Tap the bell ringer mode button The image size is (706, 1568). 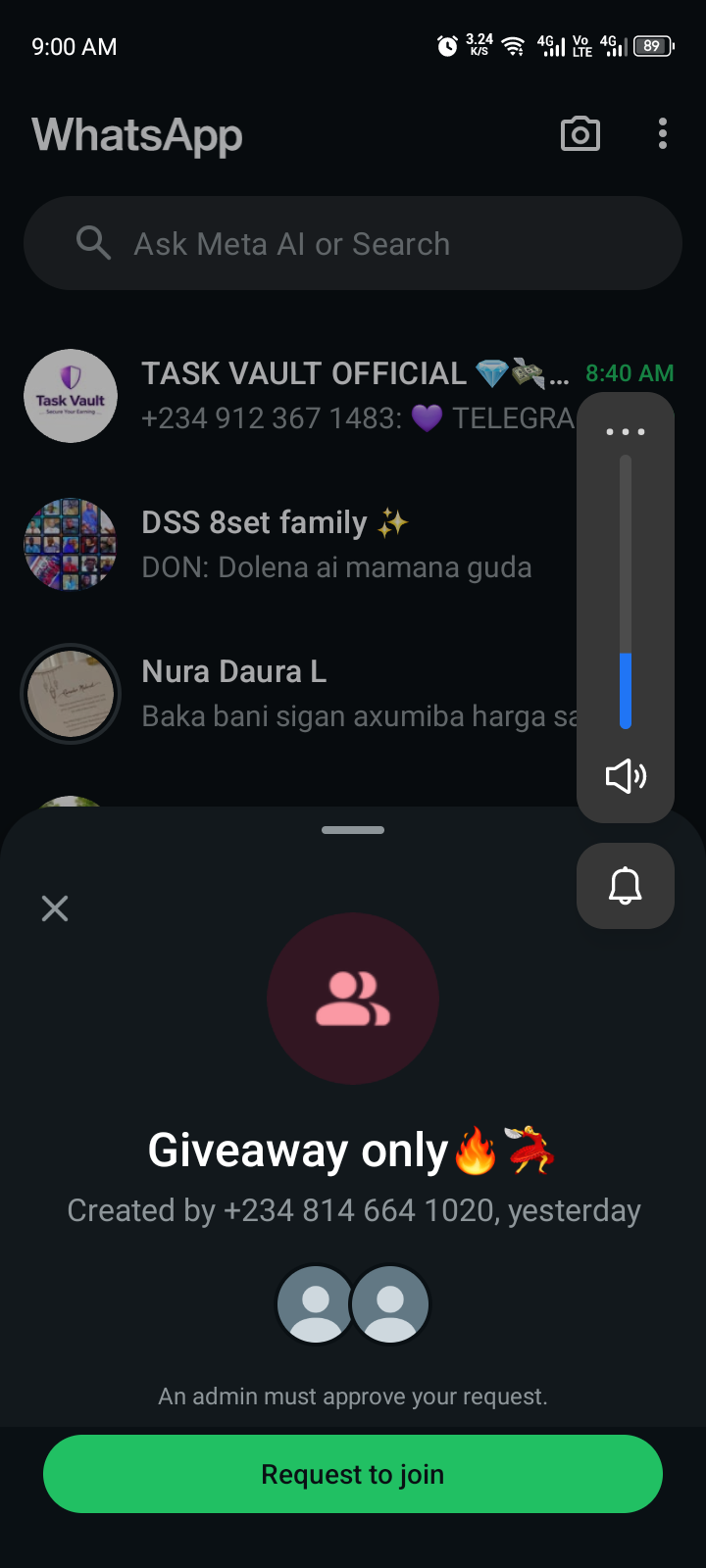pyautogui.click(x=626, y=886)
